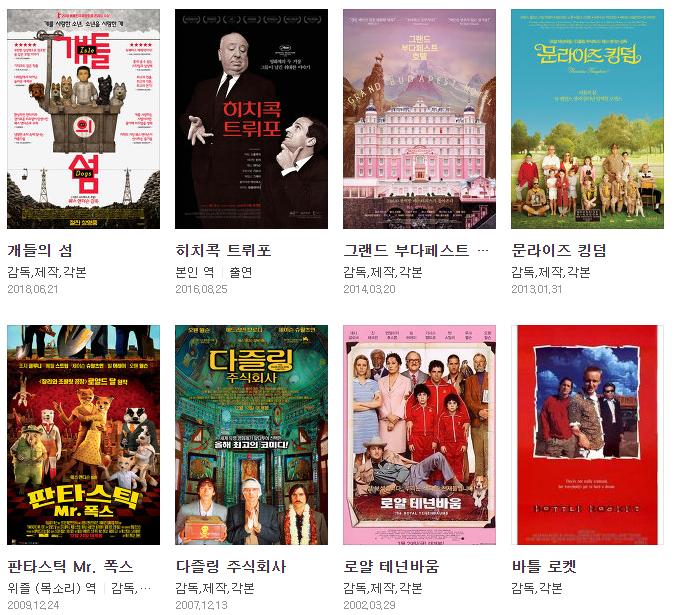Open the 다즐링 주식회사 movie poster
Viewport: 682px width, 615px height.
(251, 435)
